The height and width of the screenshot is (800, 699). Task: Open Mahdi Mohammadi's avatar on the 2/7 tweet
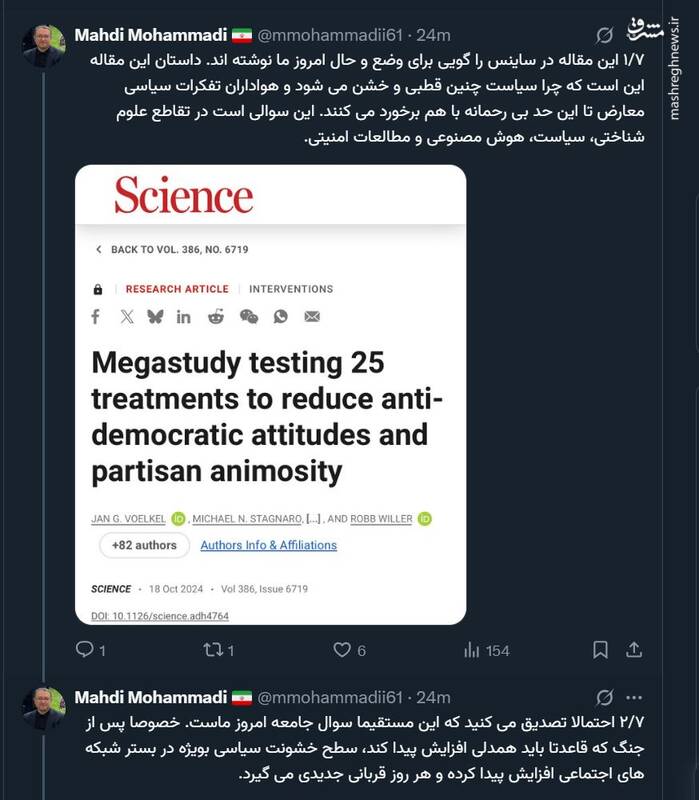pyautogui.click(x=44, y=707)
